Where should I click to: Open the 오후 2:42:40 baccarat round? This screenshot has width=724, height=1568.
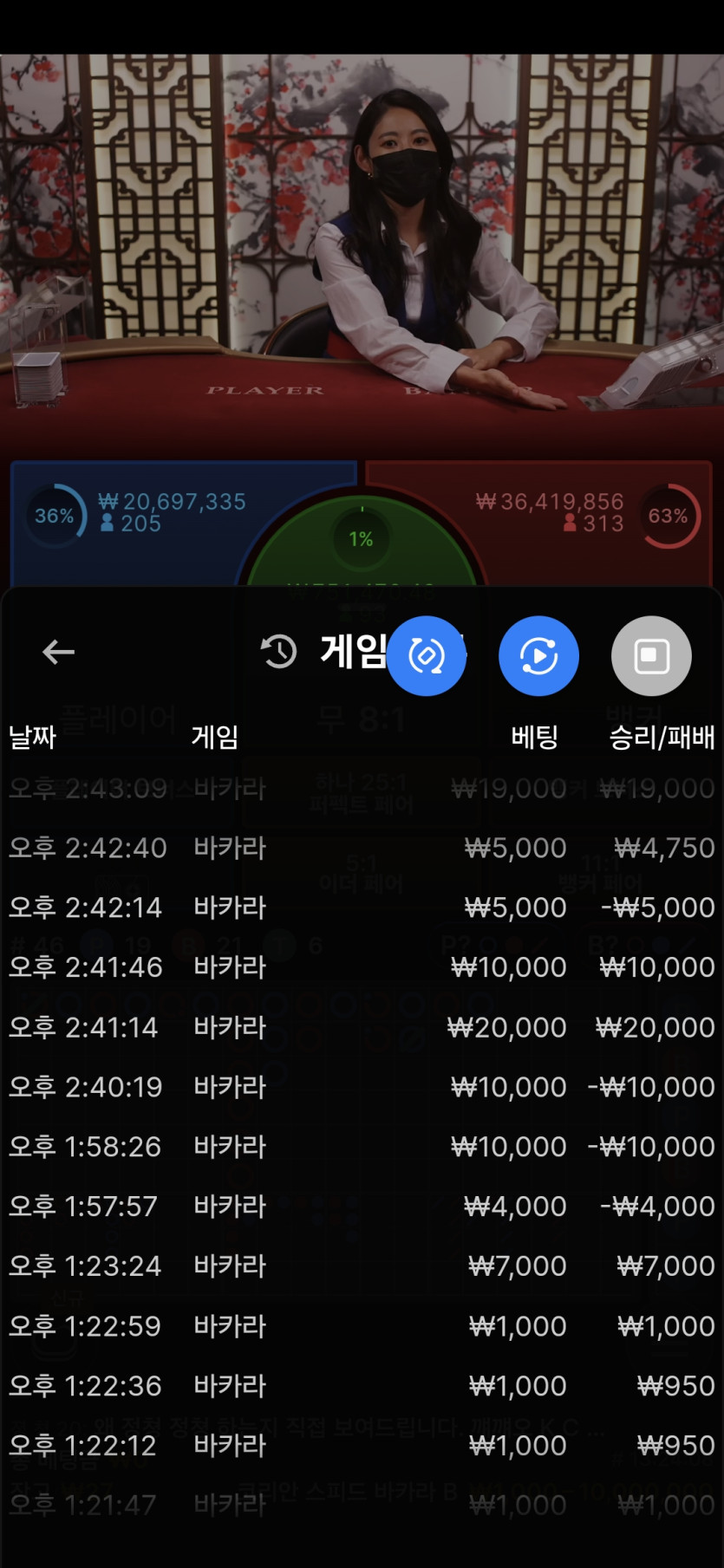361,848
